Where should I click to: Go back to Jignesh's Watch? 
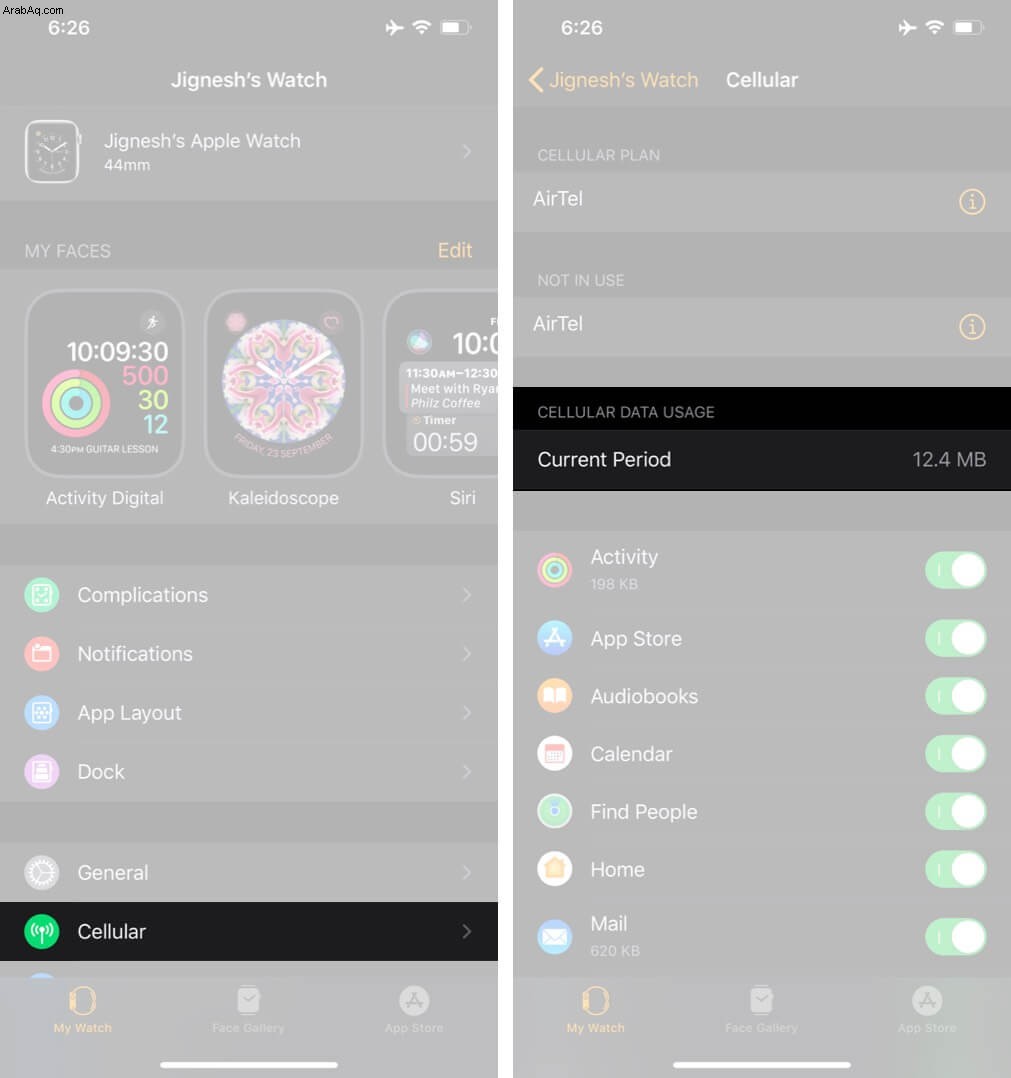click(613, 80)
